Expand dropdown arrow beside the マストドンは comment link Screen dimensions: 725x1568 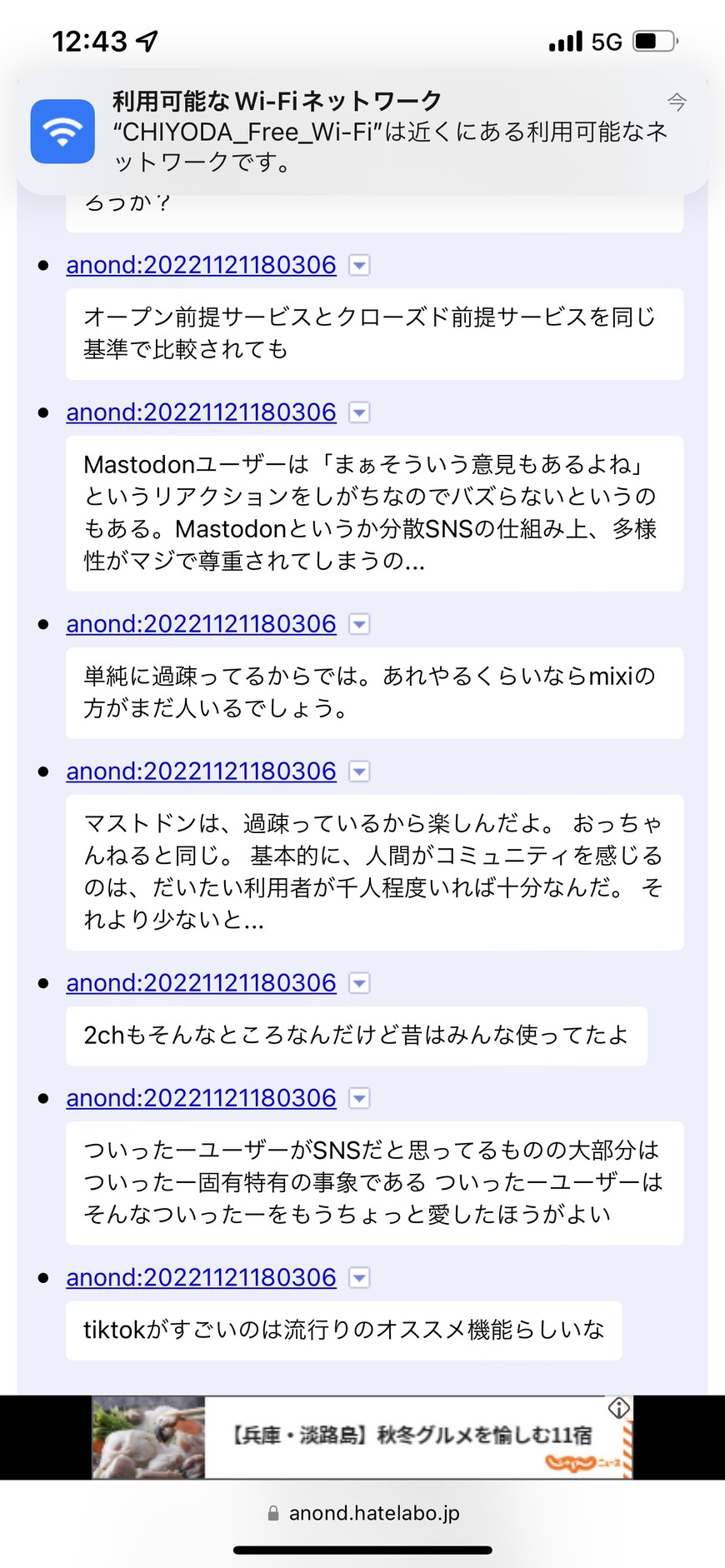[359, 772]
